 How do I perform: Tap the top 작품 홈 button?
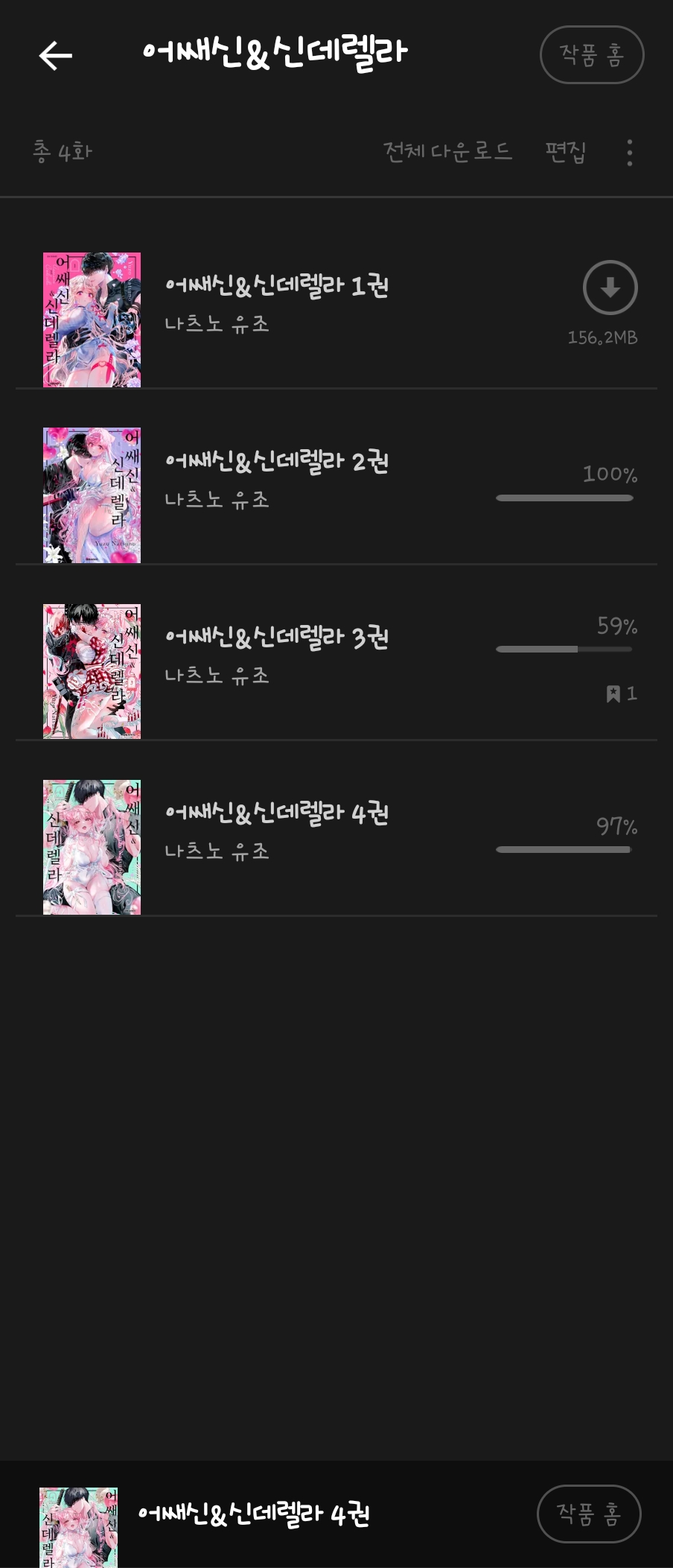[x=591, y=55]
